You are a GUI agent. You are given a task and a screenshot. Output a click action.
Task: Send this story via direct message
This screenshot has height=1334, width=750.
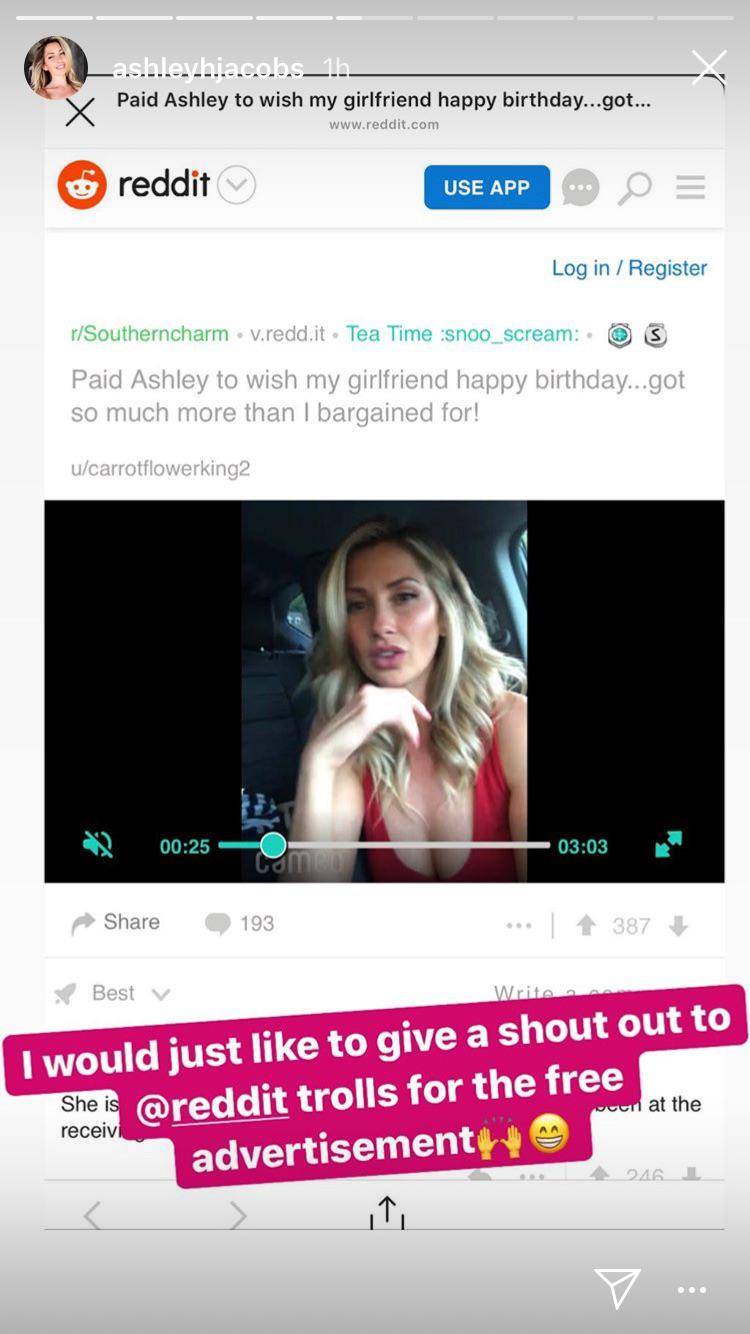click(616, 1288)
